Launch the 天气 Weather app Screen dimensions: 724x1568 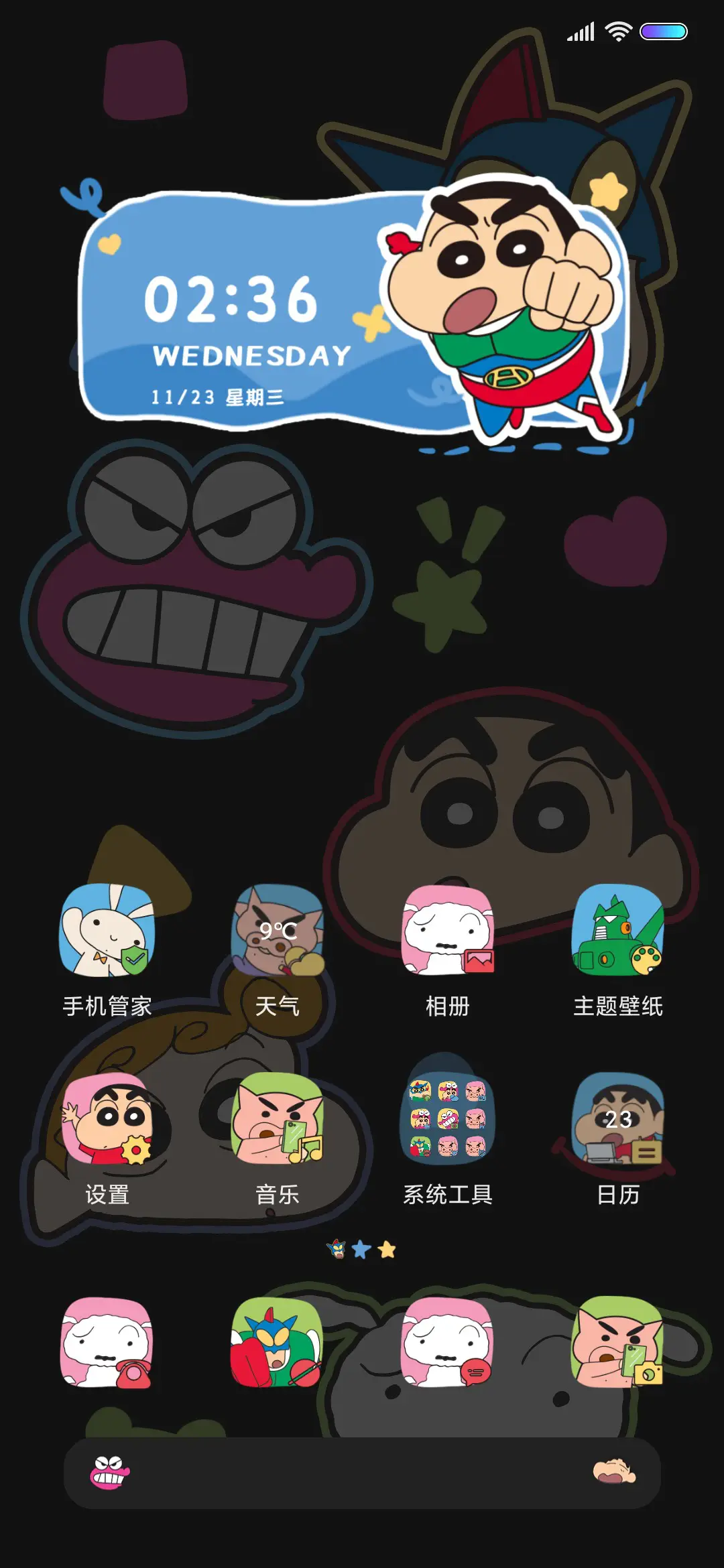point(276,931)
